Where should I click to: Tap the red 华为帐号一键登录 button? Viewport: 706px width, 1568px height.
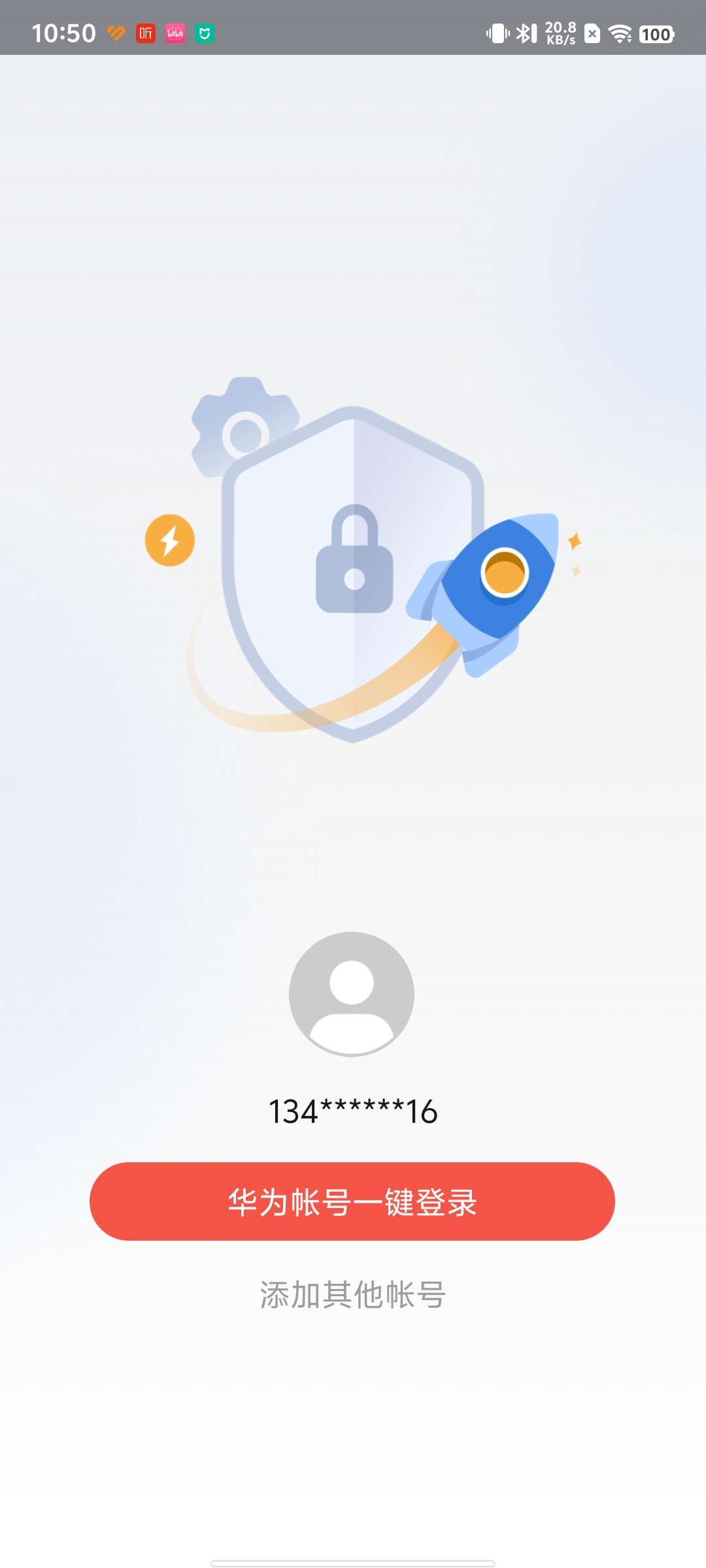coord(352,1201)
